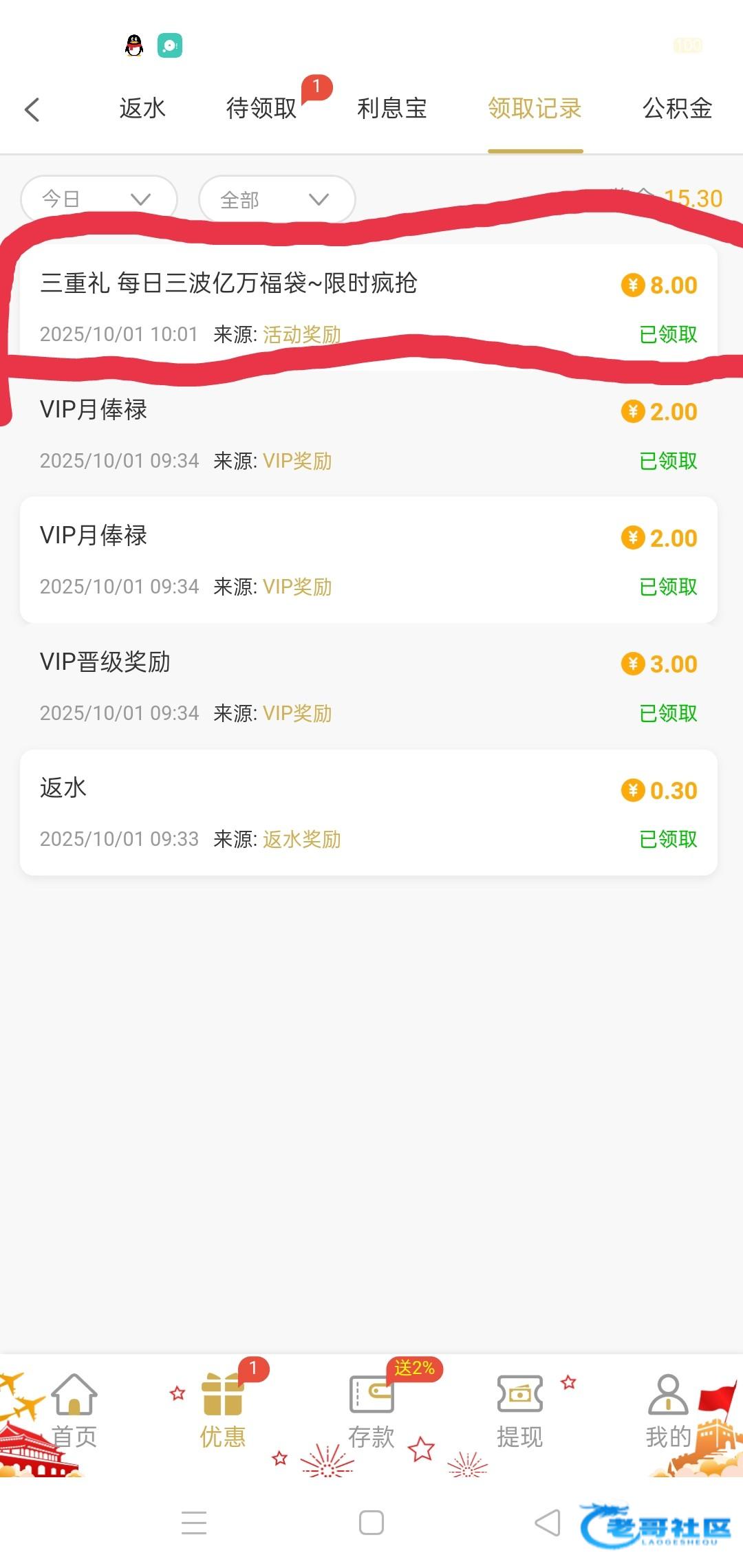Expand the 全部 type filter dropdown
743x1568 pixels.
pyautogui.click(x=277, y=199)
